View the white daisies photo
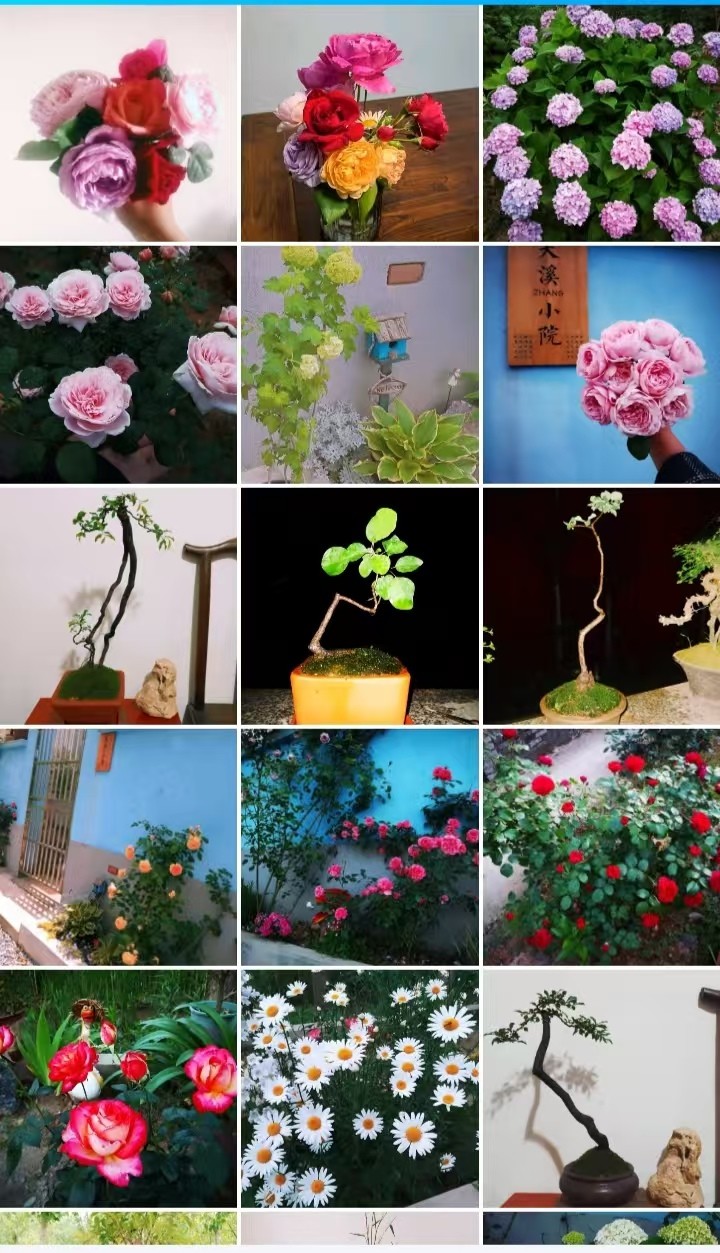 tap(360, 1088)
